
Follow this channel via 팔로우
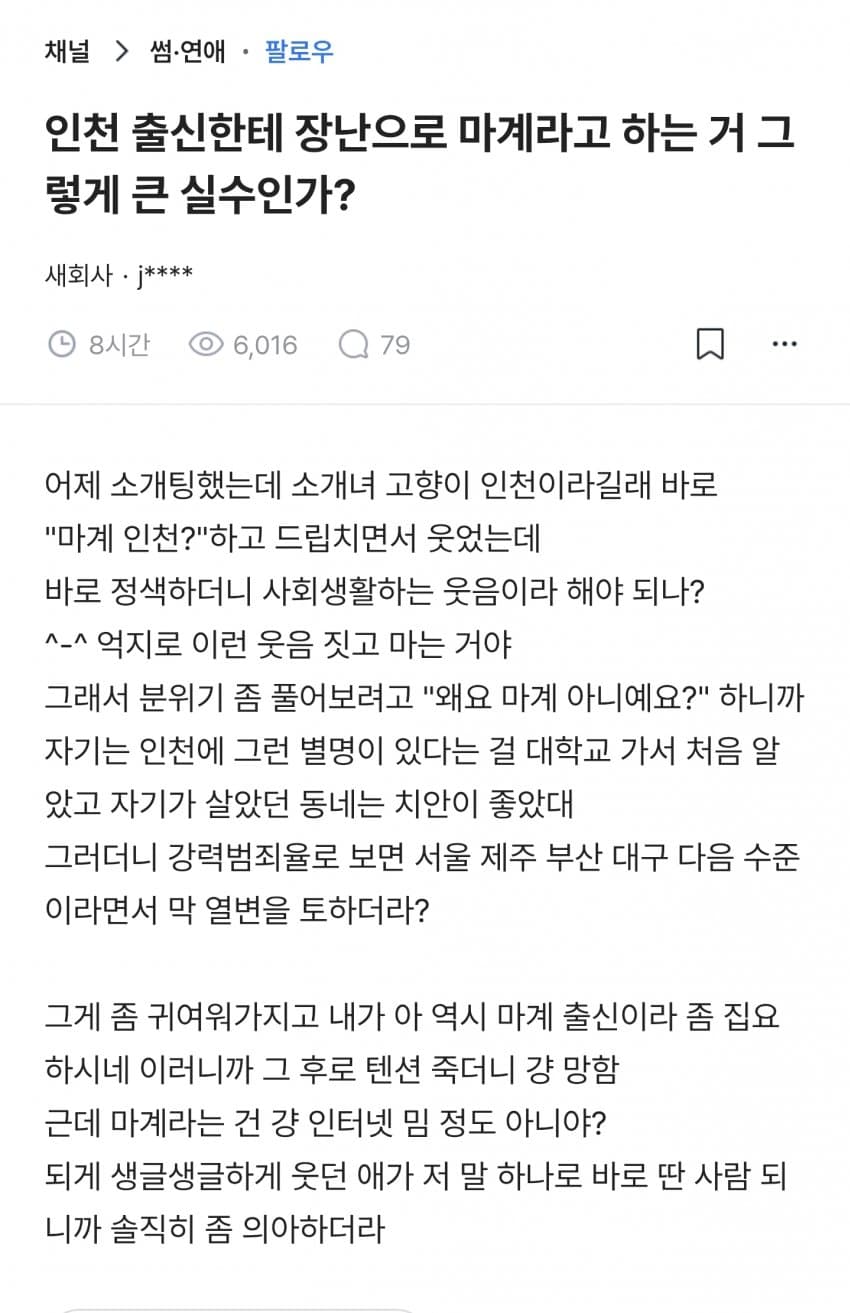pos(299,51)
